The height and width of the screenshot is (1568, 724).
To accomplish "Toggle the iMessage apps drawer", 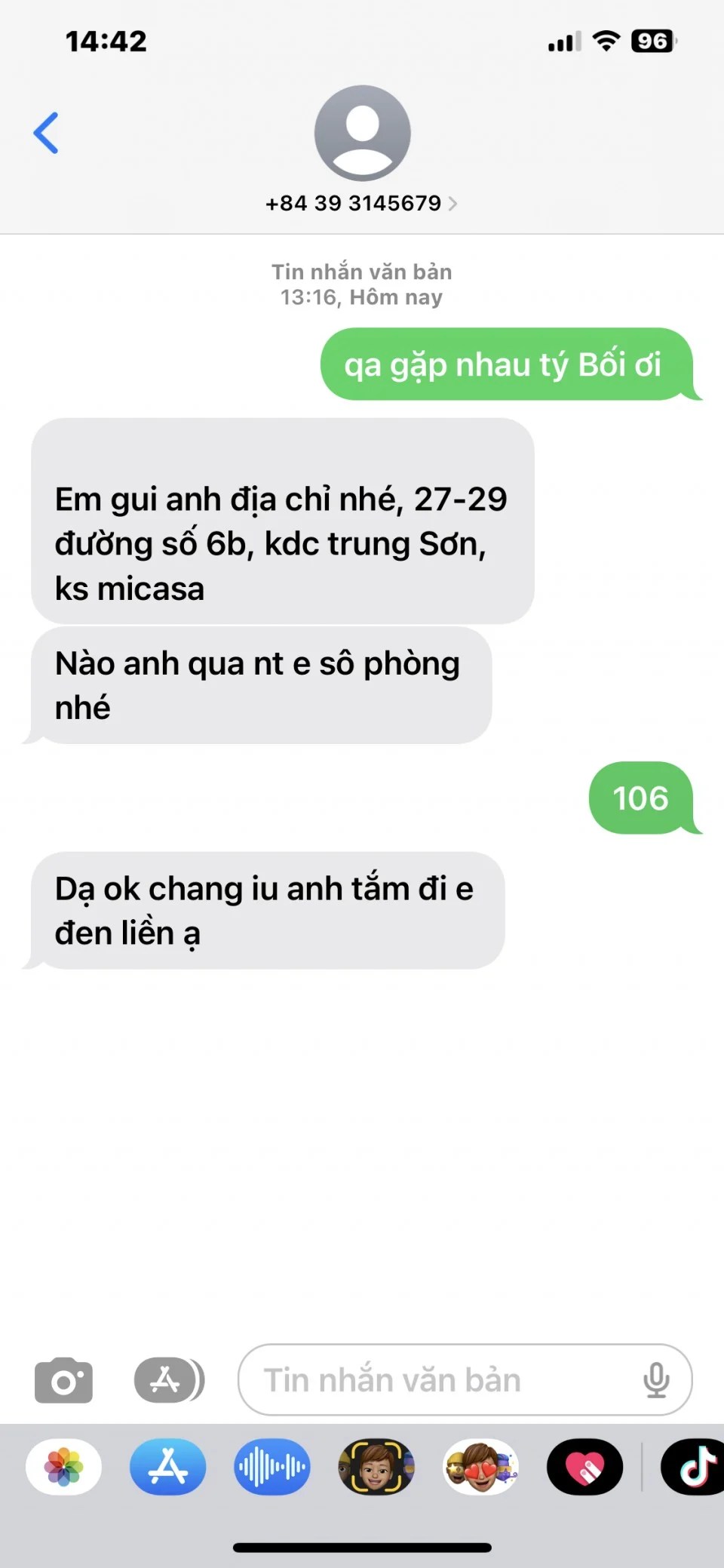I will coord(169,1380).
